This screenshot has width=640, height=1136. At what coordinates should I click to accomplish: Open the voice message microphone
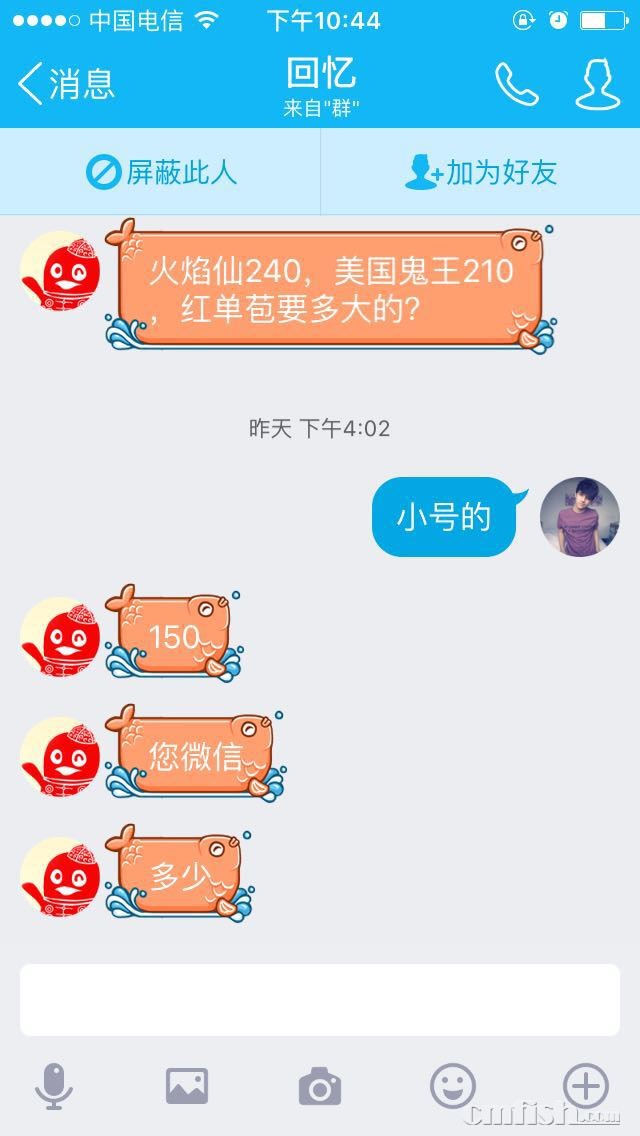(x=54, y=1085)
